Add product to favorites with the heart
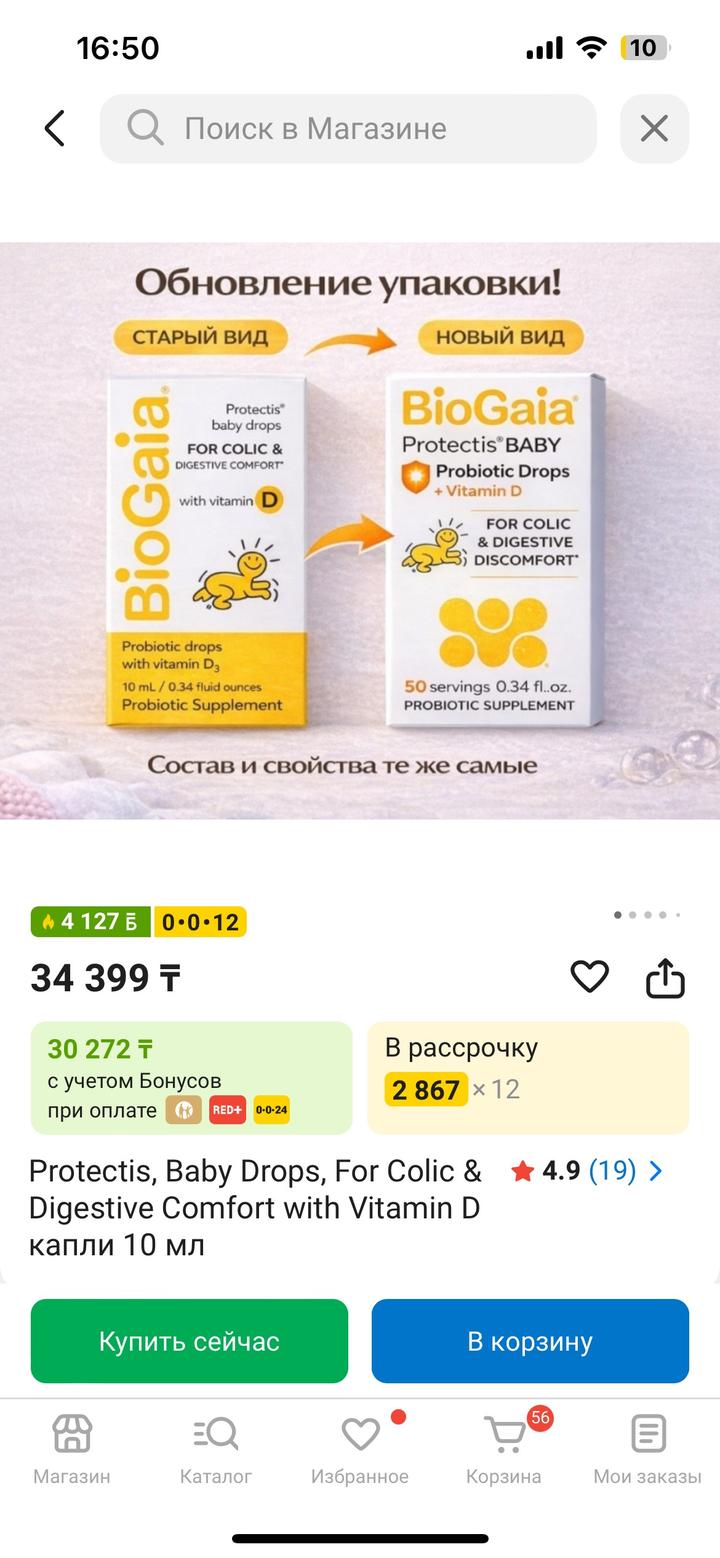 pos(589,977)
